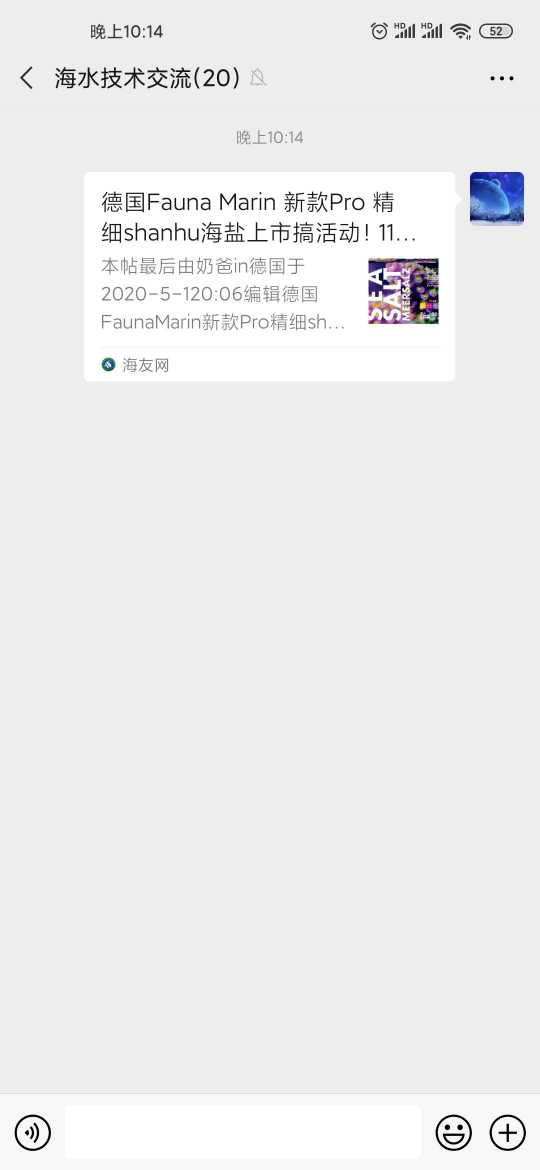Image resolution: width=540 pixels, height=1170 pixels.
Task: Open the emoji sticker panel
Action: 453,1133
